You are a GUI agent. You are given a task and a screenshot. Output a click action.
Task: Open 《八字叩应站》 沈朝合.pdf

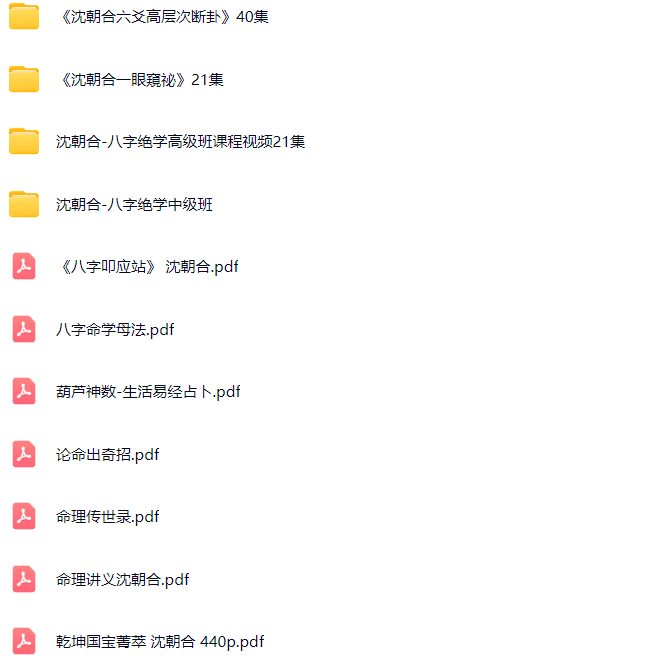pyautogui.click(x=147, y=267)
